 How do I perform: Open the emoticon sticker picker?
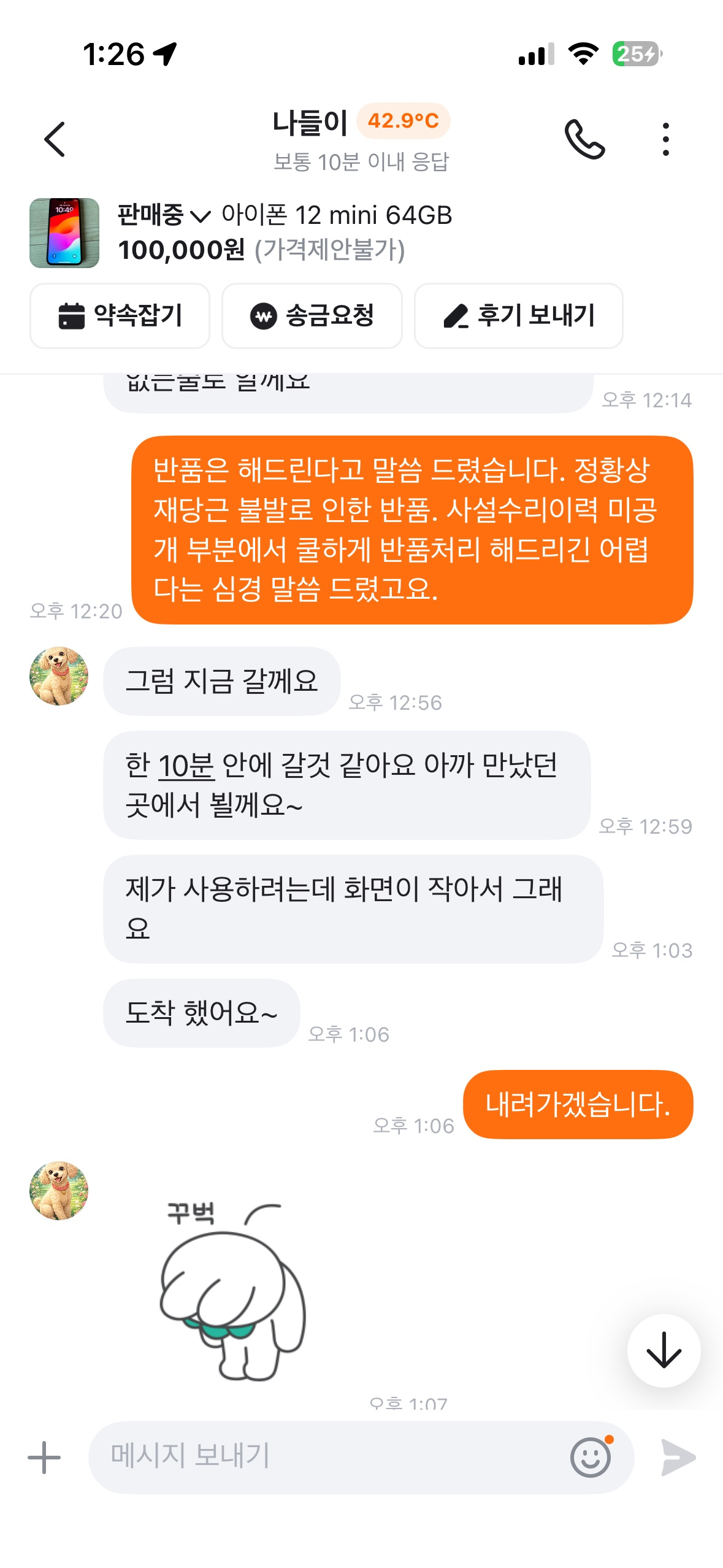(x=591, y=1457)
